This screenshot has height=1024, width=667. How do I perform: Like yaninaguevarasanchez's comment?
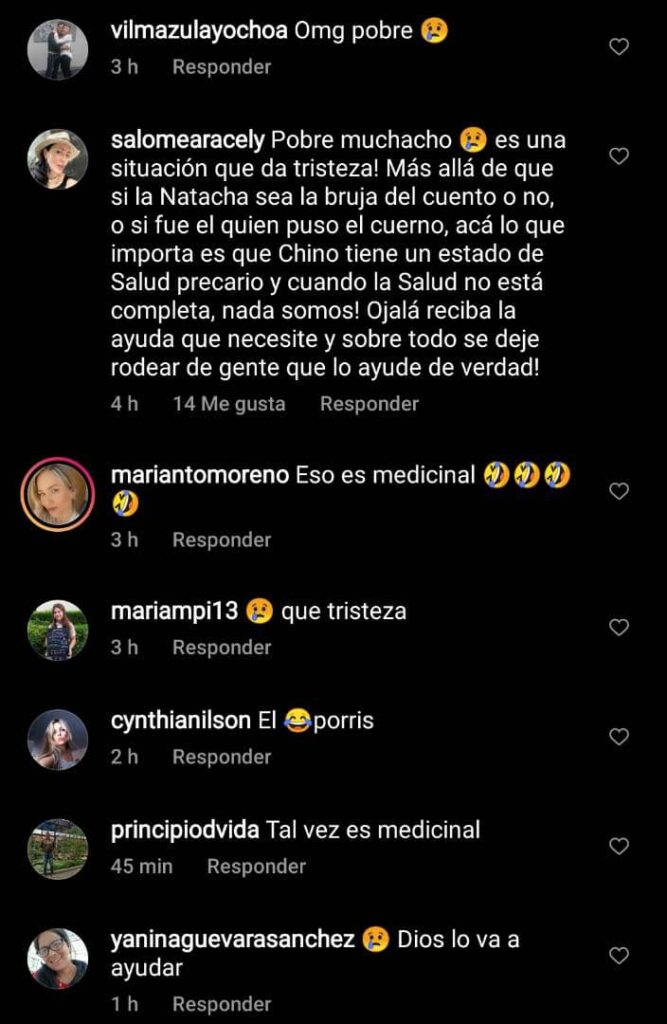(619, 955)
